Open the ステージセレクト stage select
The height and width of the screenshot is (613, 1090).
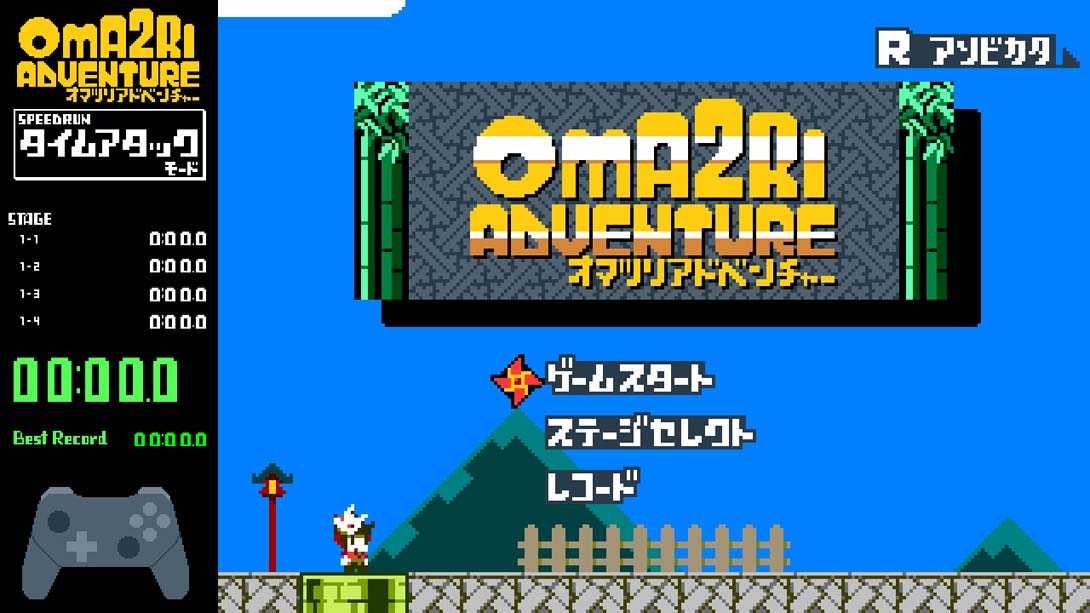click(649, 434)
